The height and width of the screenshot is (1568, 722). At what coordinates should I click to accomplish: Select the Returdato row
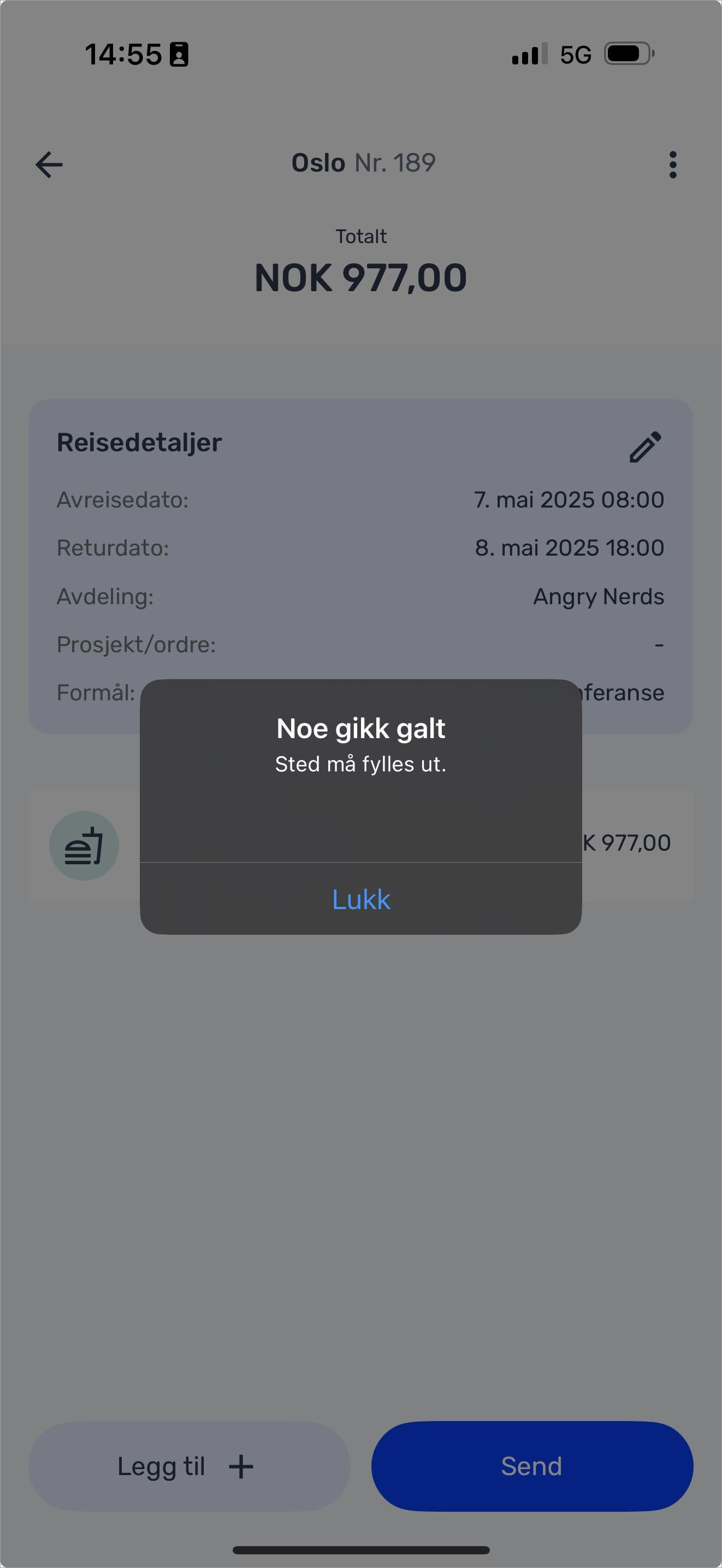(360, 547)
